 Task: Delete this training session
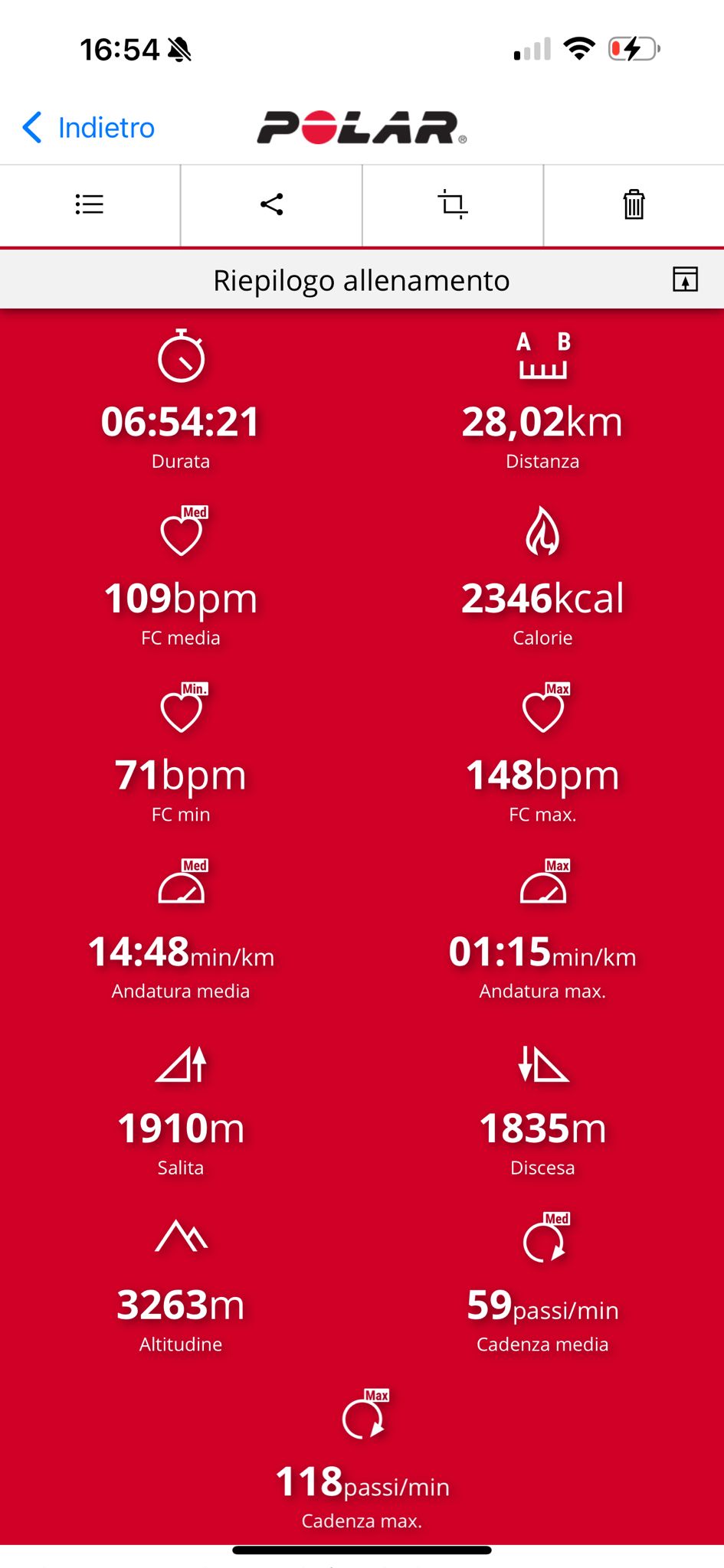(634, 204)
